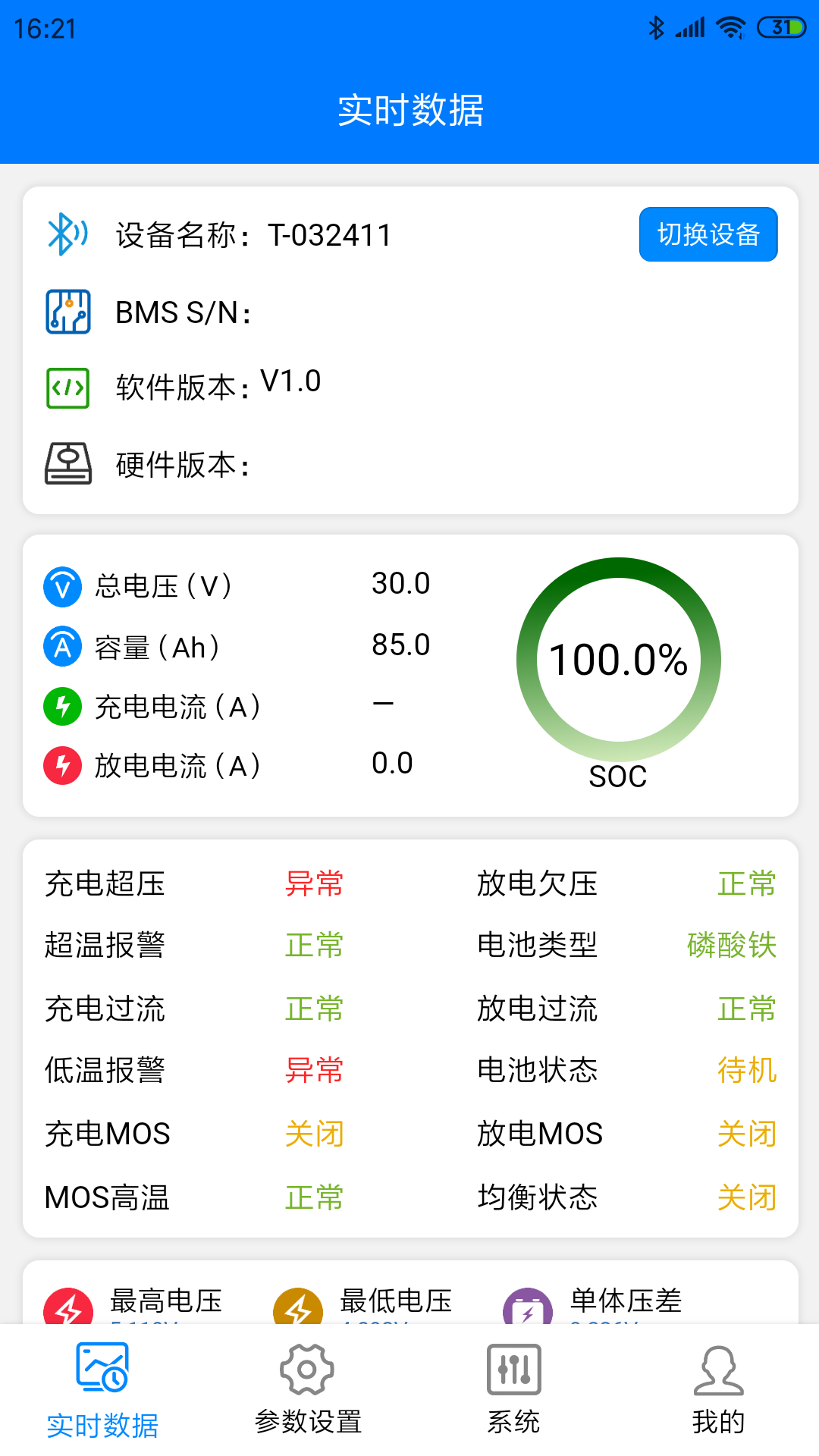
Task: Tap the red 异常 status for 充电超压
Action: 314,883
